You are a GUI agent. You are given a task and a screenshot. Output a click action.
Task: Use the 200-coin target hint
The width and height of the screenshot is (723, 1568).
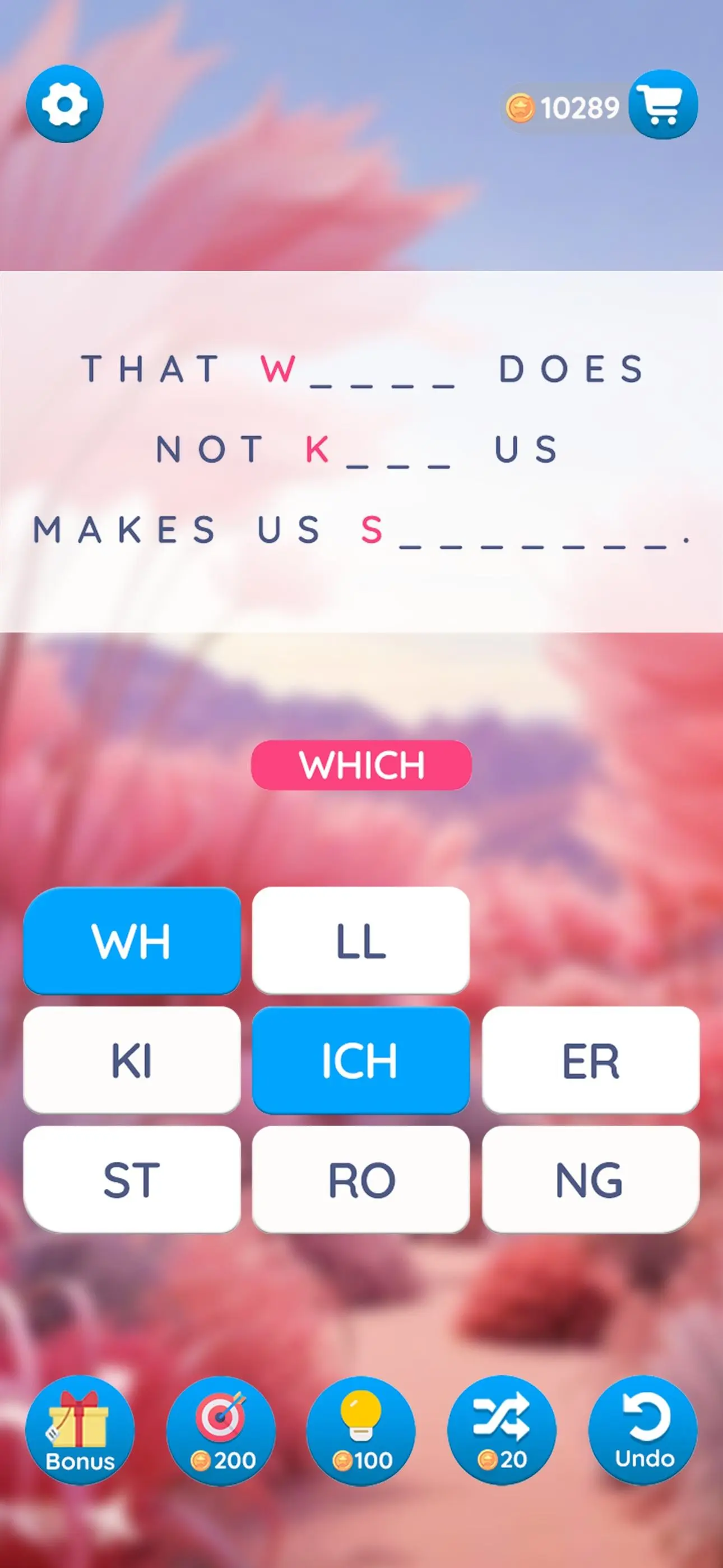point(221,1431)
